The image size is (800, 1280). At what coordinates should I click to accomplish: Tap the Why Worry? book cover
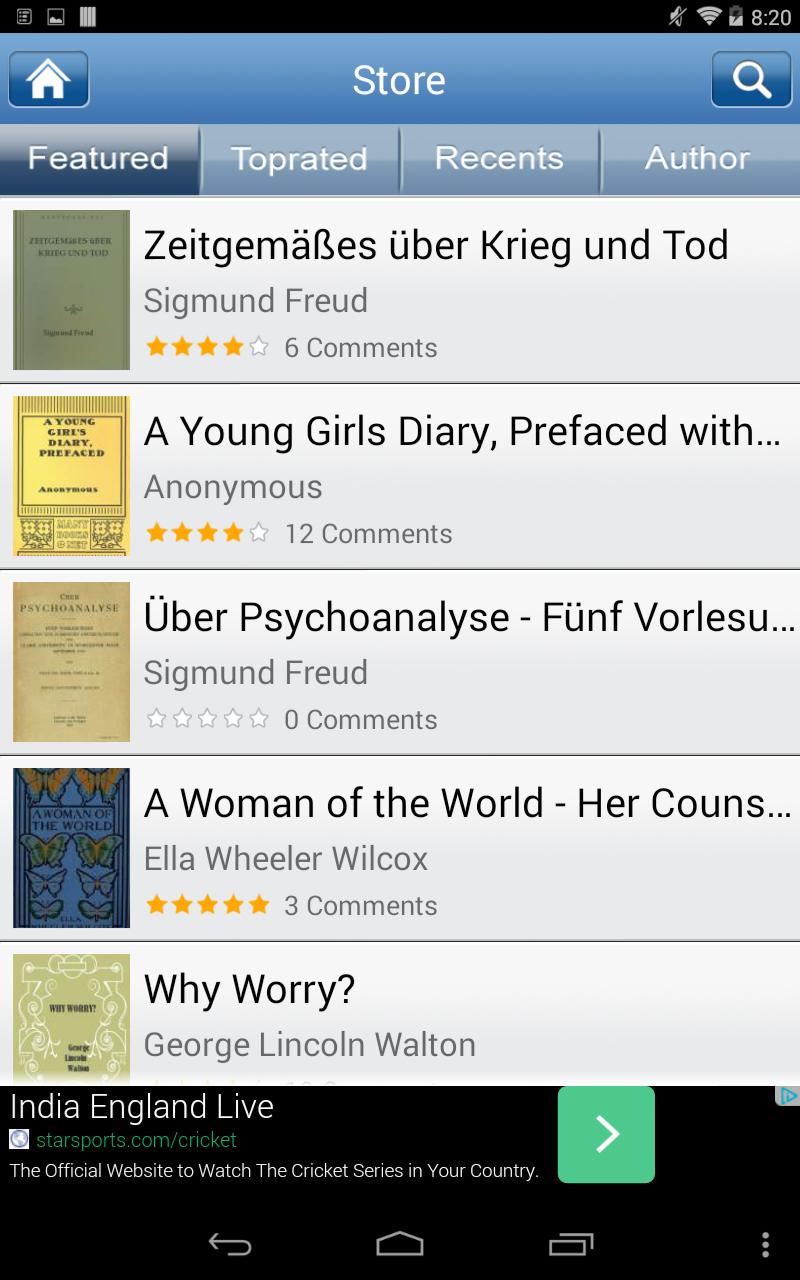click(71, 1018)
